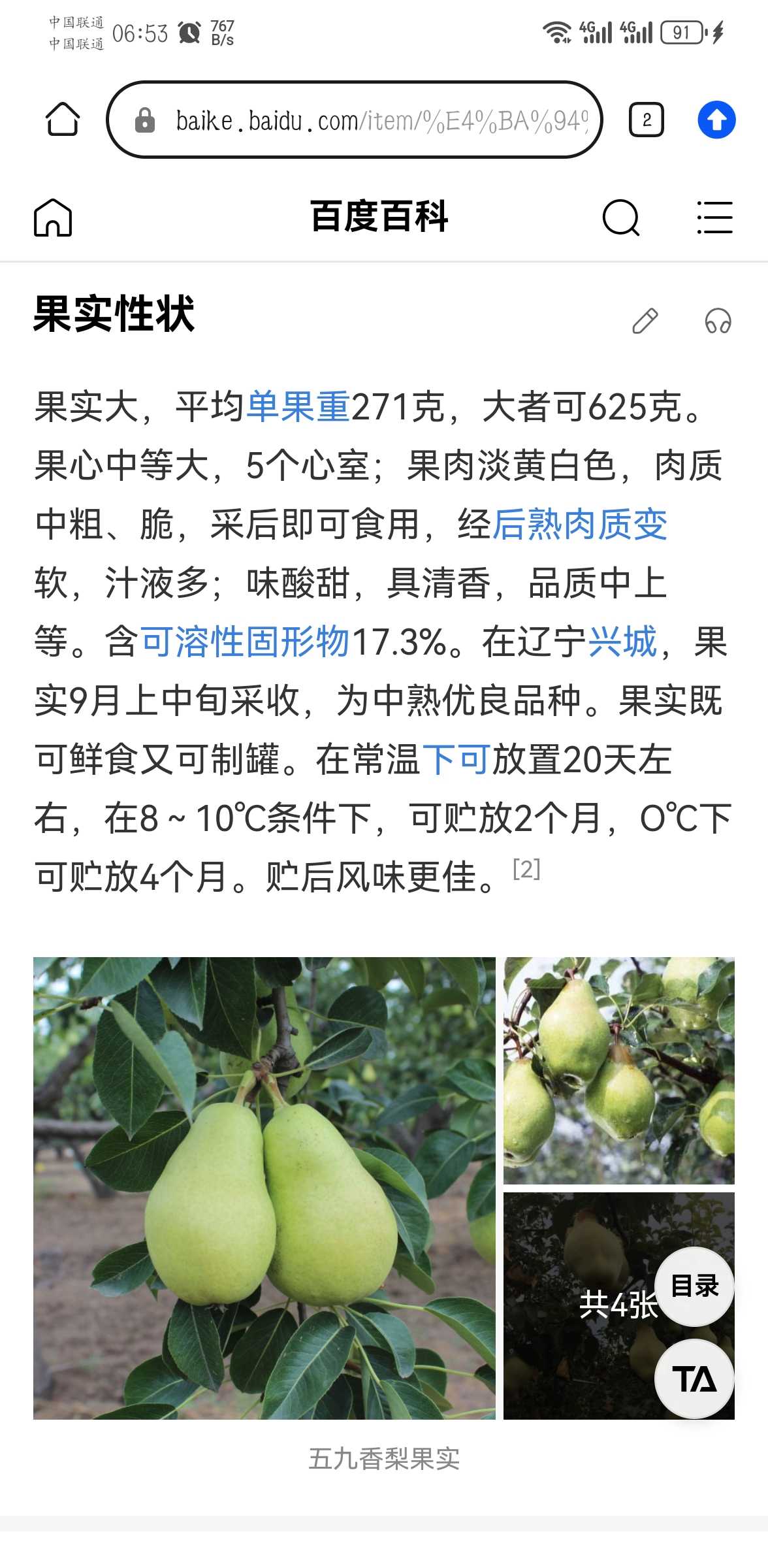Open the tab switcher showing 2 tabs
Screen dimensions: 768x1568
pyautogui.click(x=646, y=120)
